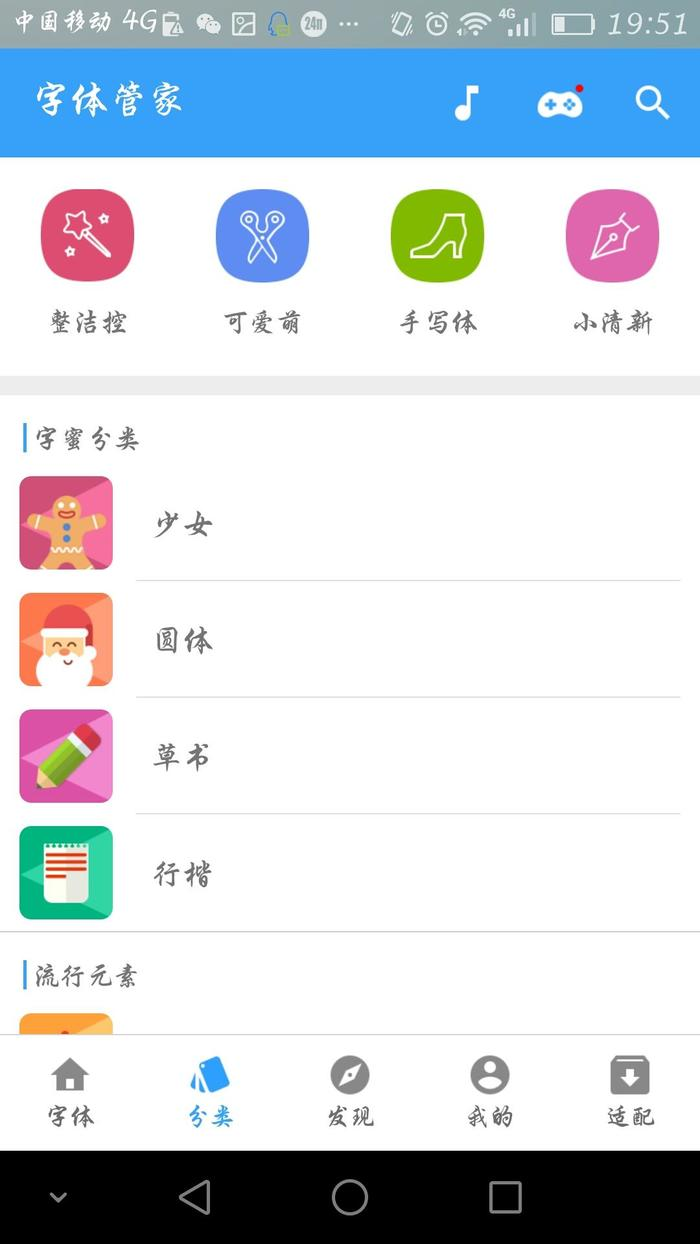Go to the 发现 tab

coord(350,1091)
